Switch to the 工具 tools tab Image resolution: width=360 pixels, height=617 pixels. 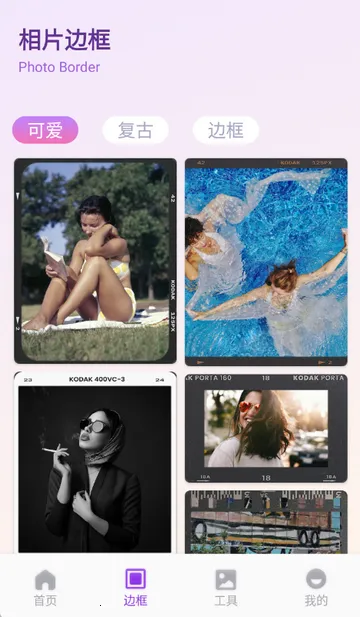[225, 588]
